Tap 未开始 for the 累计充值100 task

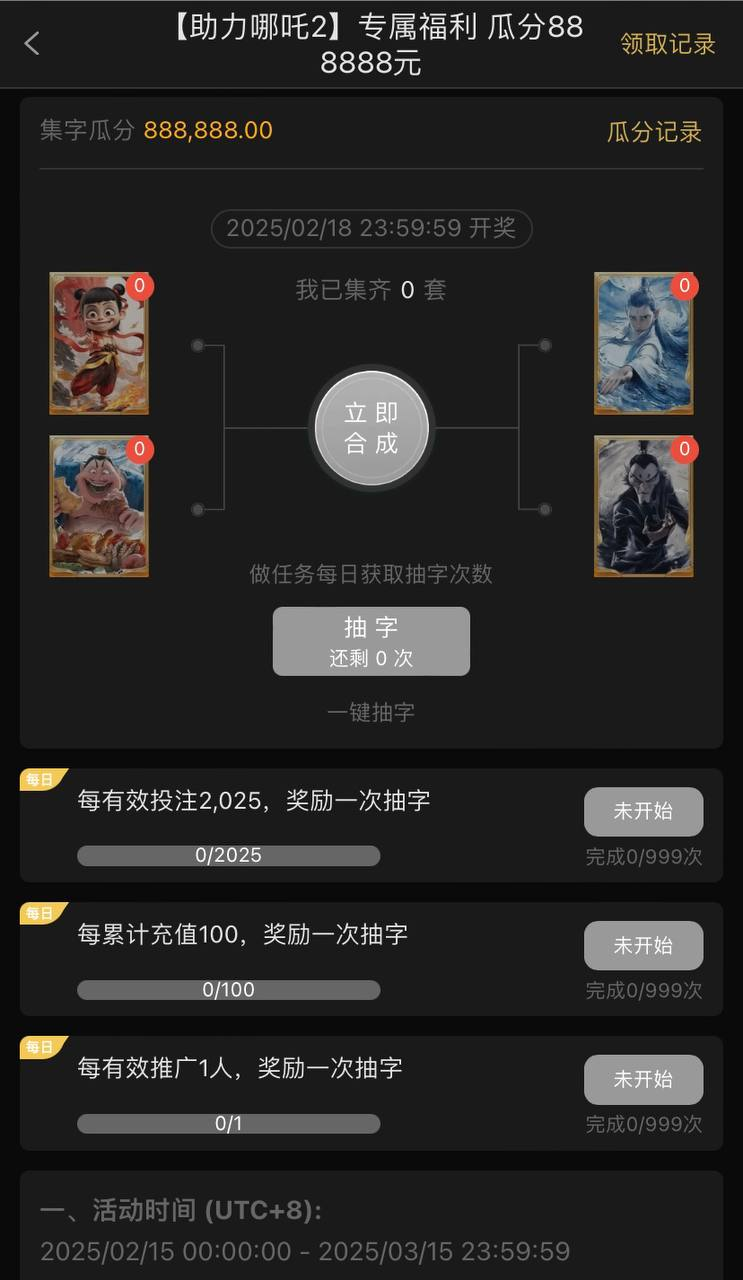(x=643, y=945)
